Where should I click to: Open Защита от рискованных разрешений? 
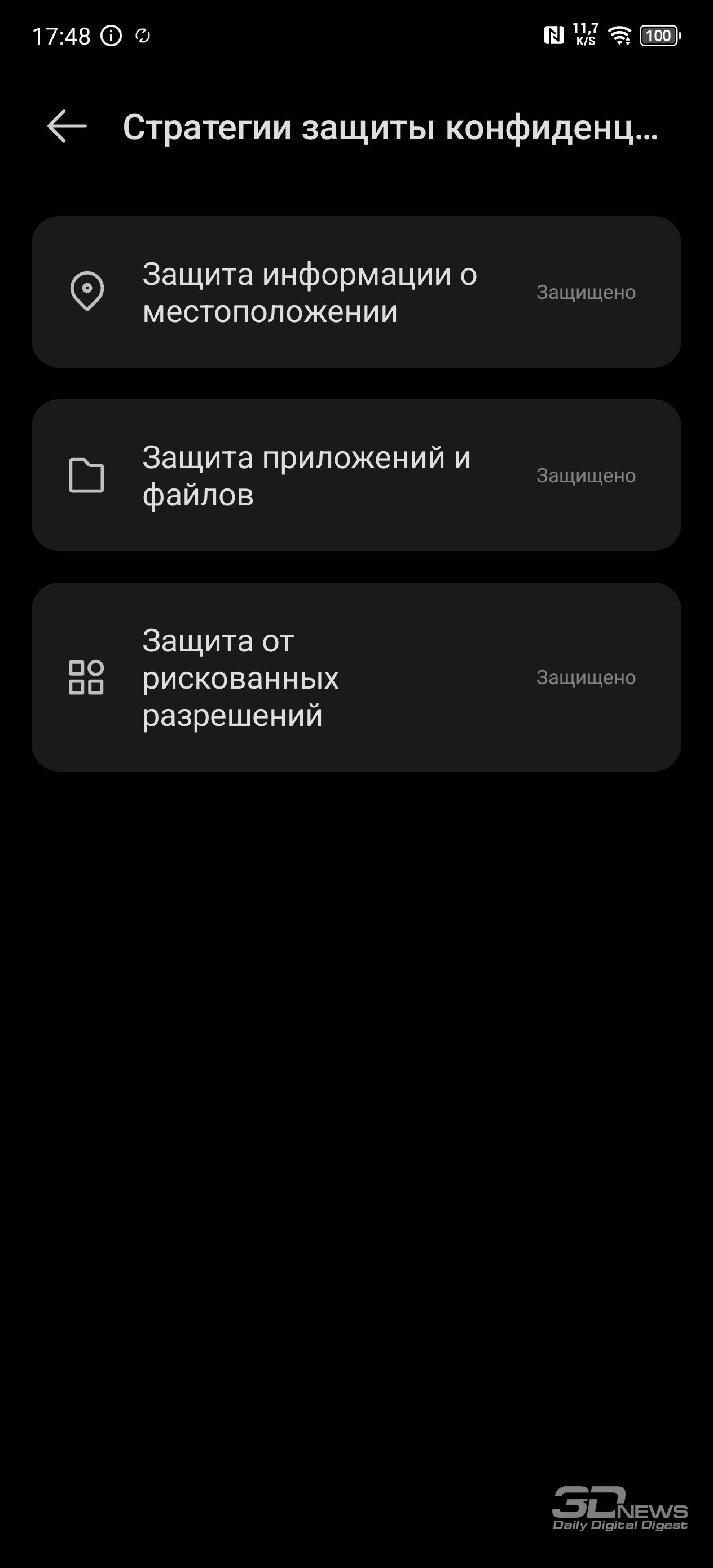click(356, 677)
